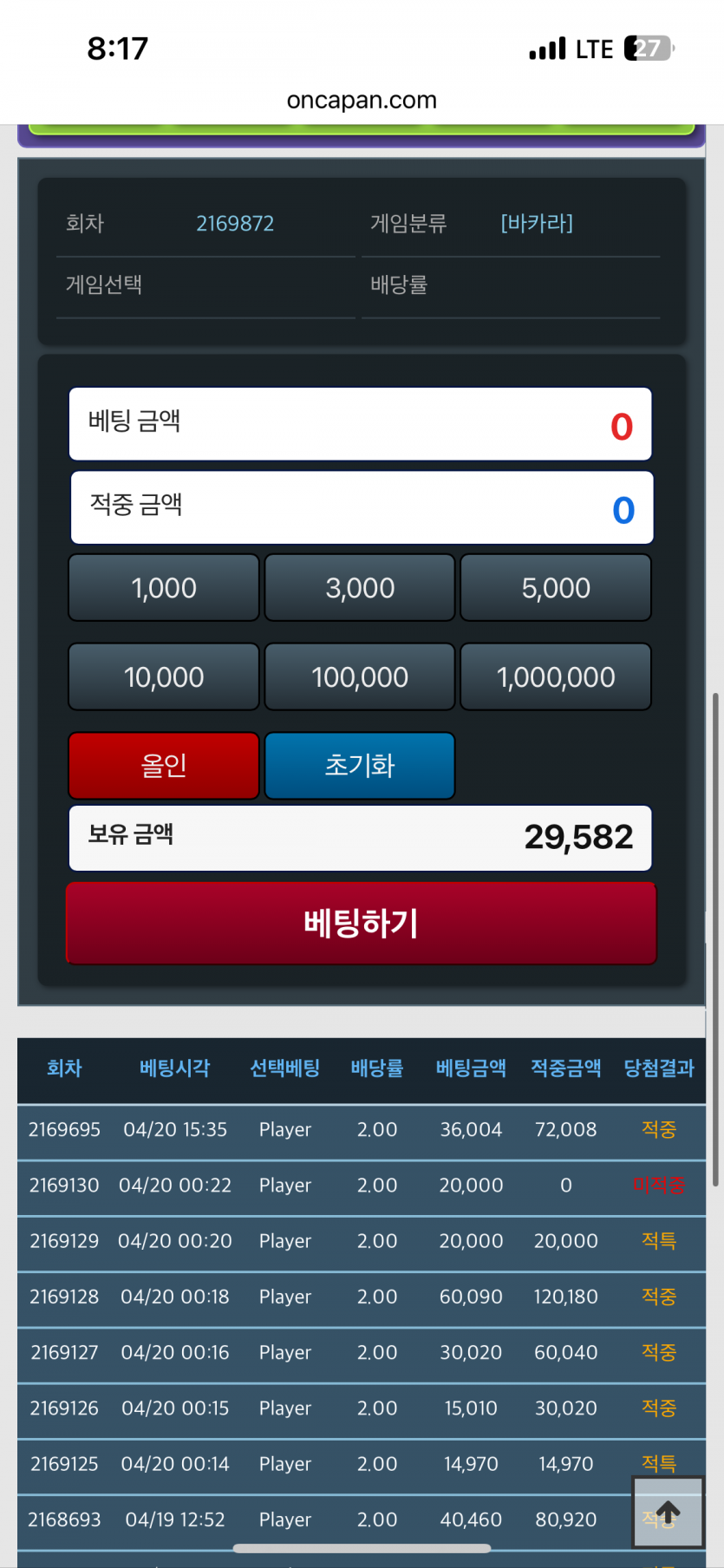Select the 5,000 amount button
This screenshot has width=724, height=1568.
[556, 588]
